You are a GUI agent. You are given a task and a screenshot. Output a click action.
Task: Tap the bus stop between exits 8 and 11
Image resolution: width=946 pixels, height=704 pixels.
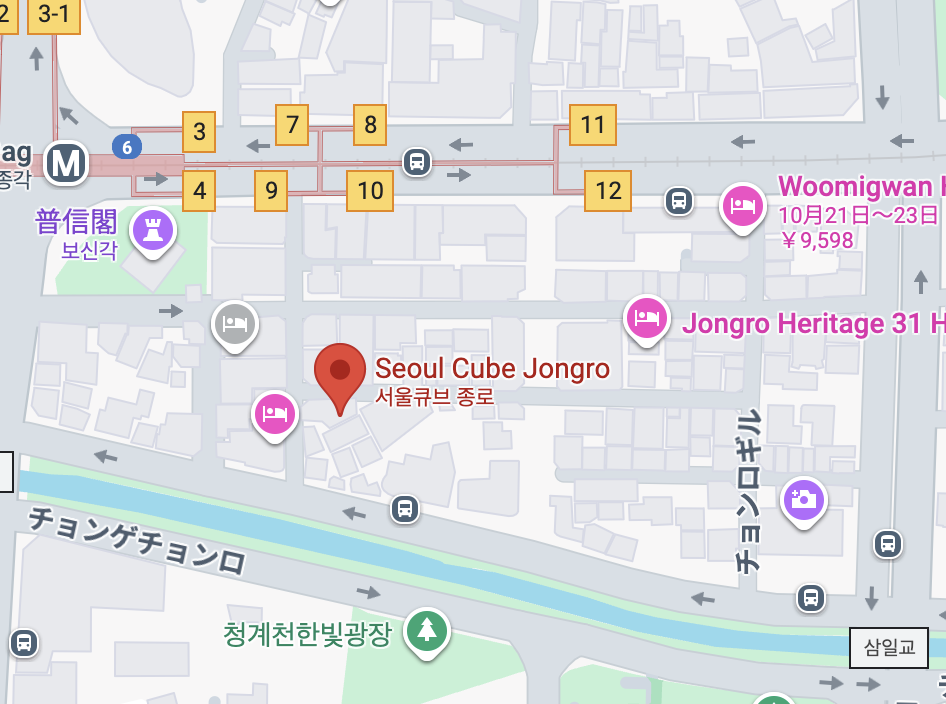click(x=417, y=161)
